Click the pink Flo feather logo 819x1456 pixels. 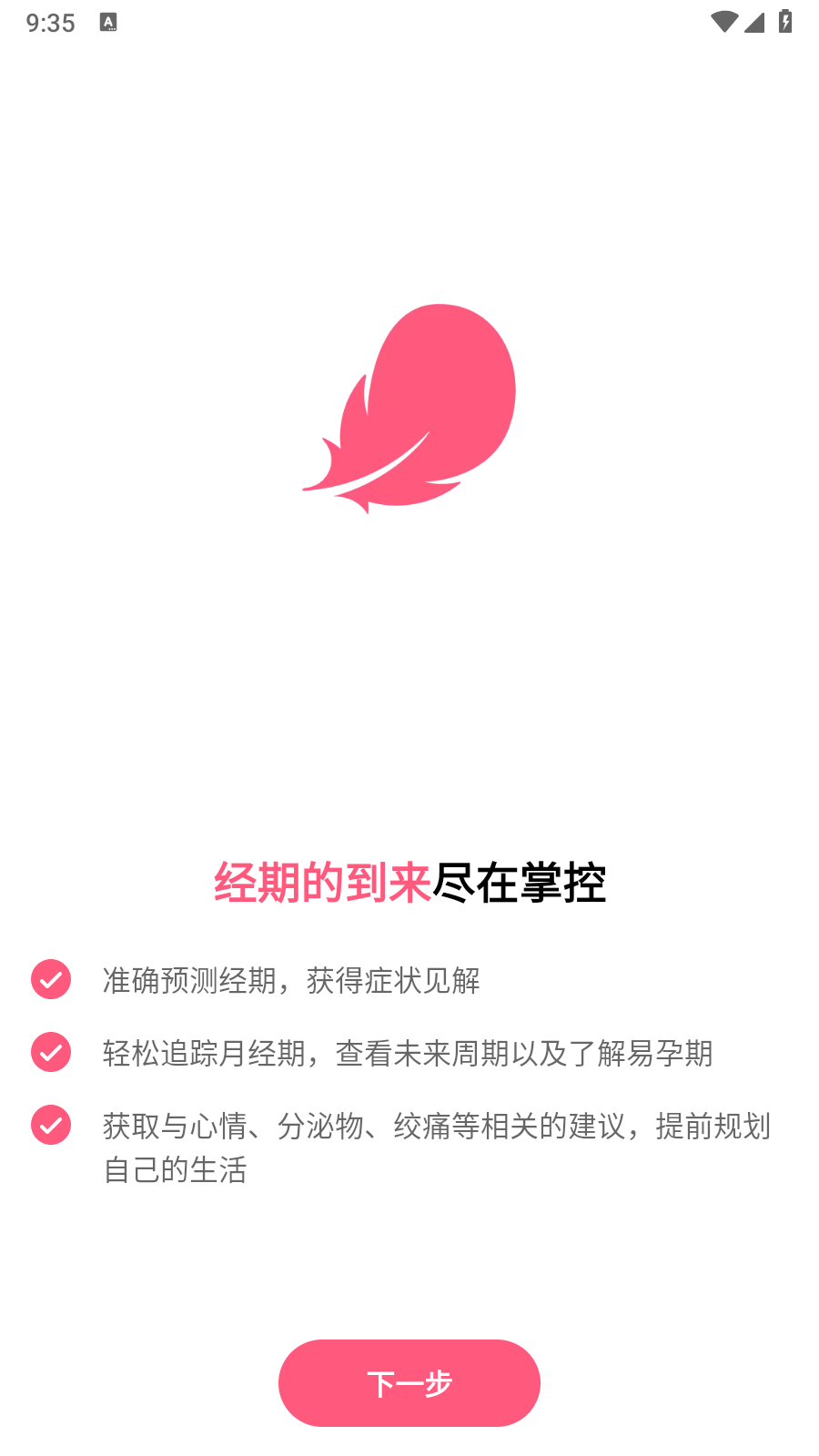click(x=409, y=405)
